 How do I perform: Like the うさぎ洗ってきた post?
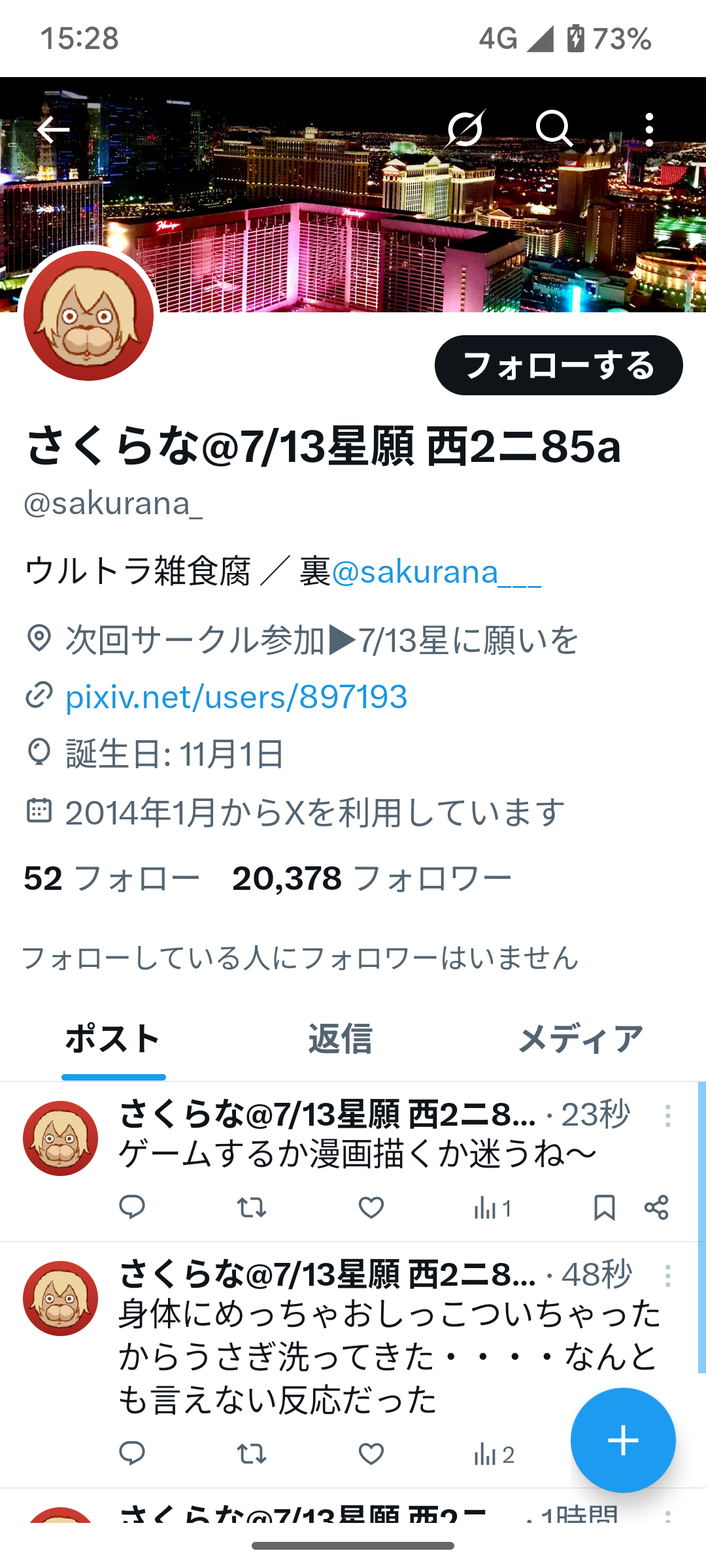coord(371,1454)
